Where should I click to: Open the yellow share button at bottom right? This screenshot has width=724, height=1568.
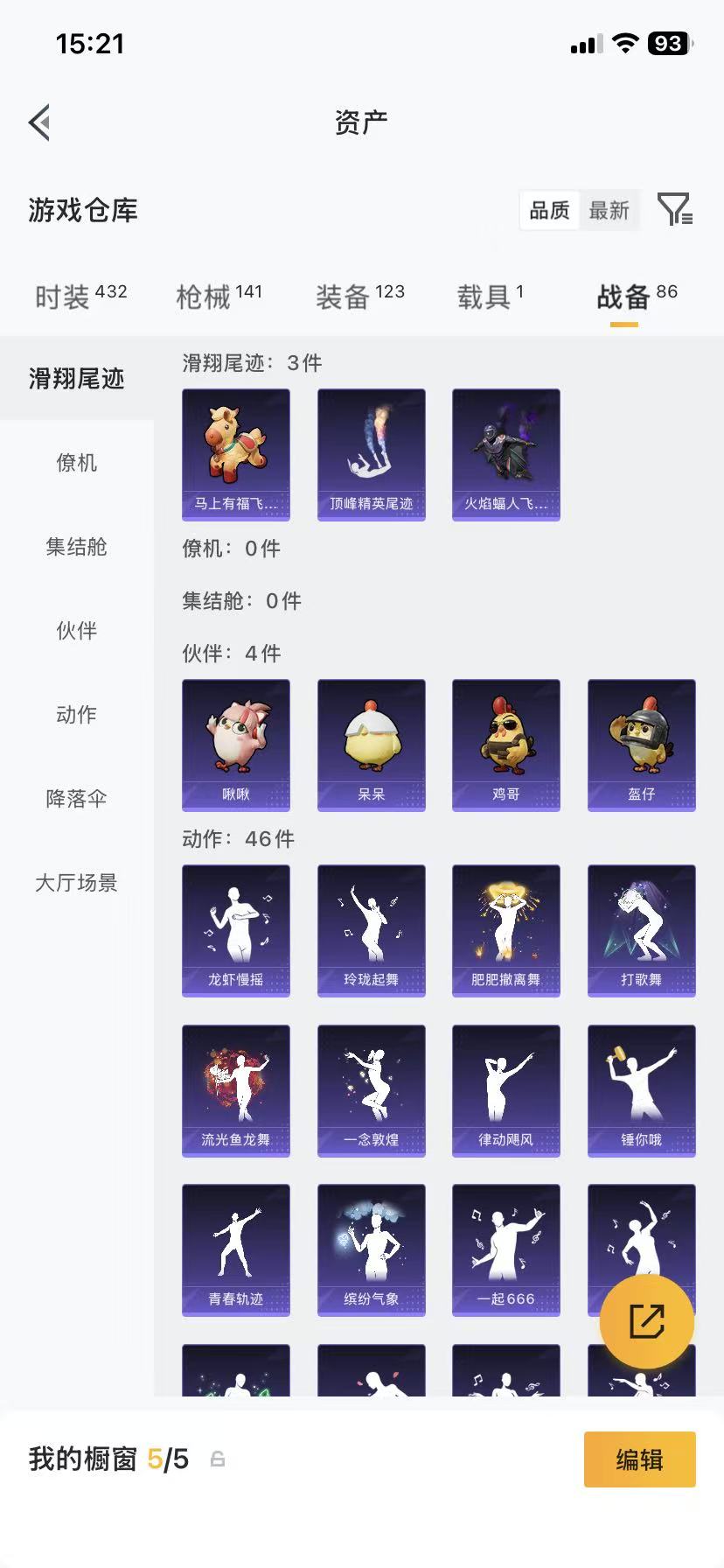(x=646, y=1321)
